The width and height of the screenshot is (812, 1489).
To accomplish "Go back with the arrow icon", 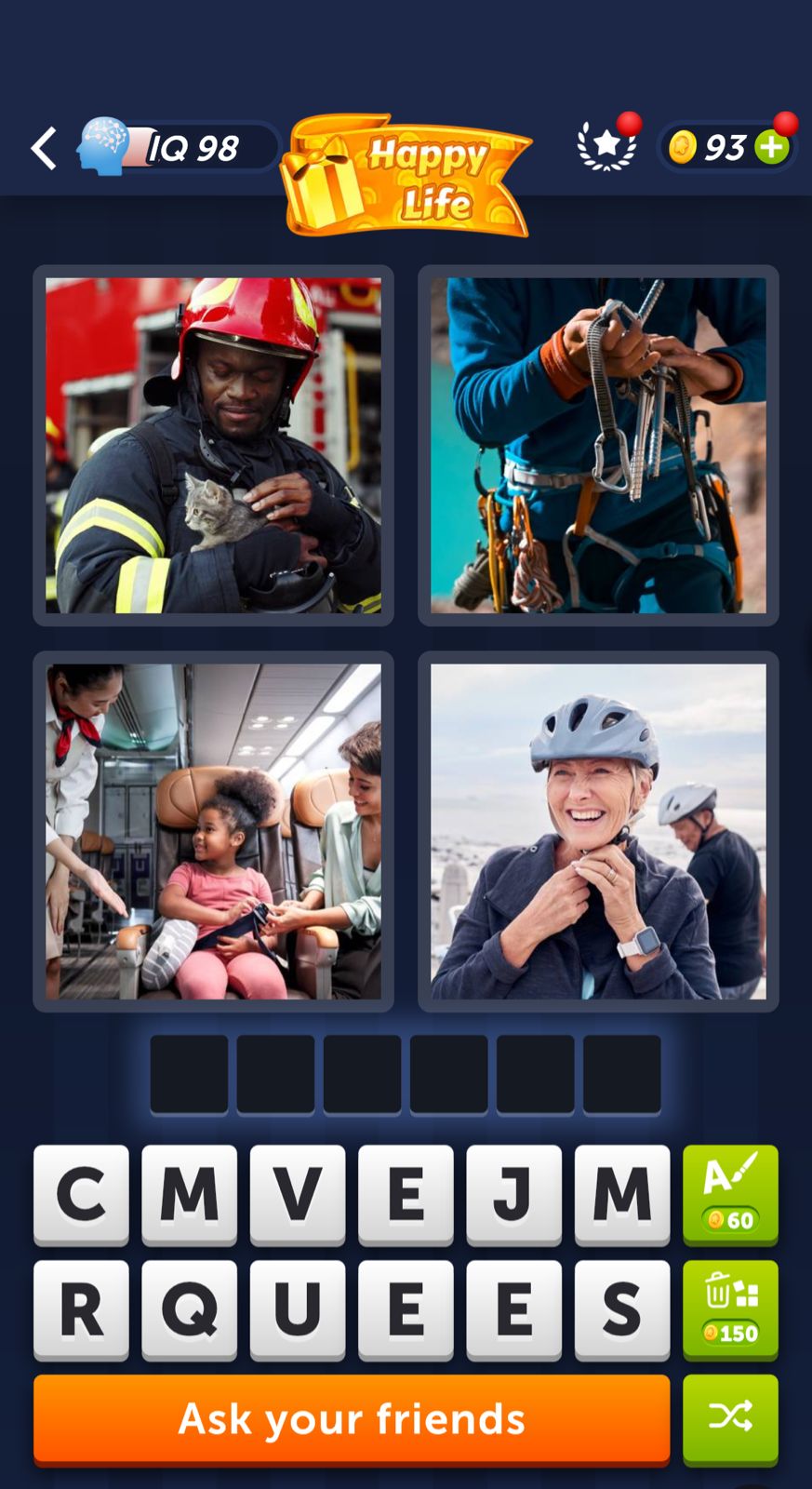I will 44,148.
